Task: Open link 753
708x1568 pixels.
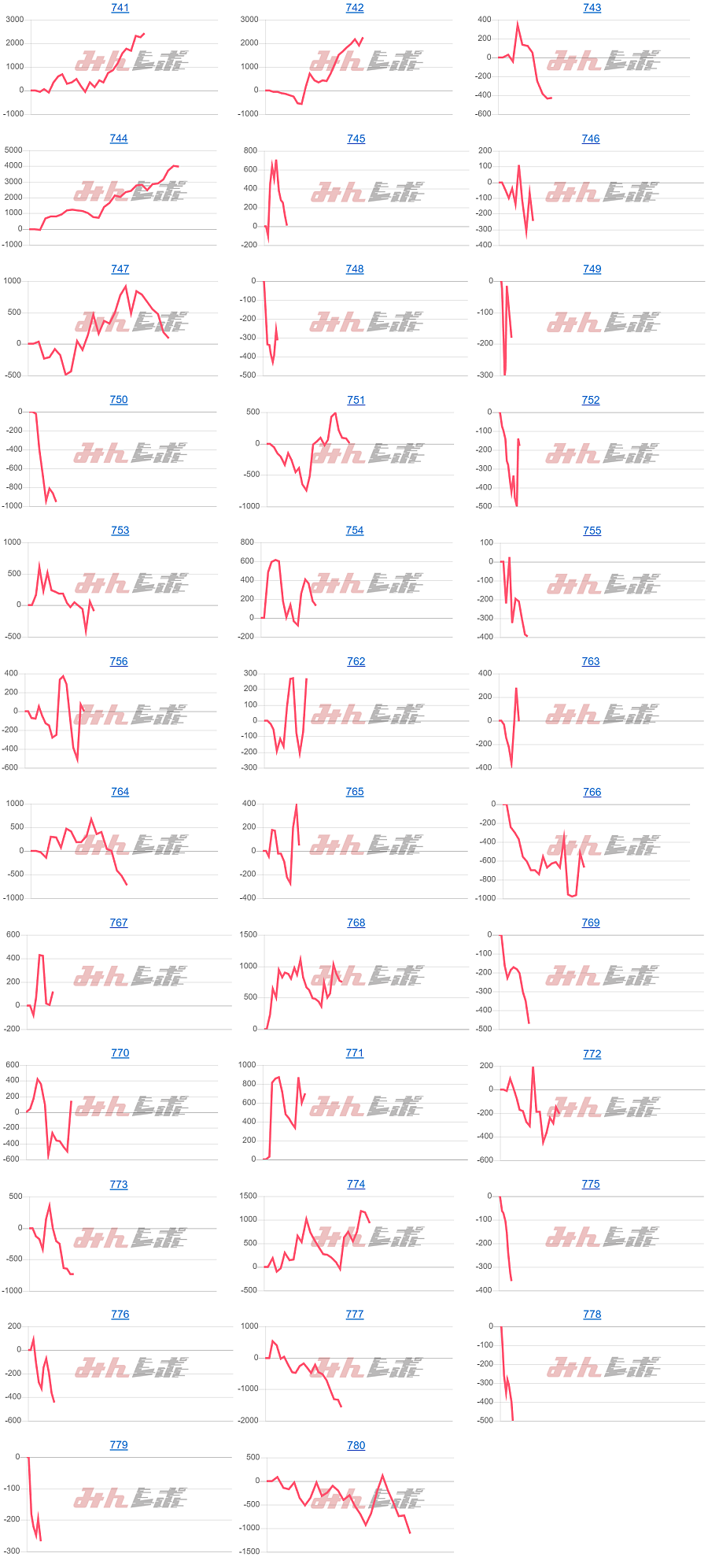Action: (x=120, y=531)
